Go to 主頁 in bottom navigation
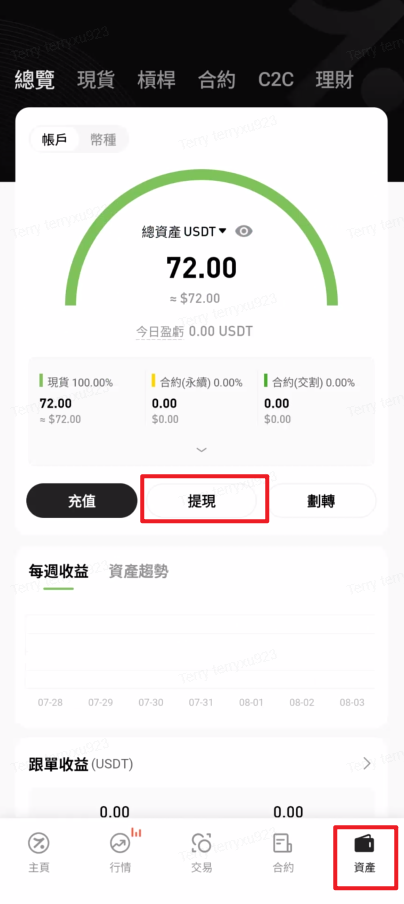The image size is (404, 904). tap(39, 853)
